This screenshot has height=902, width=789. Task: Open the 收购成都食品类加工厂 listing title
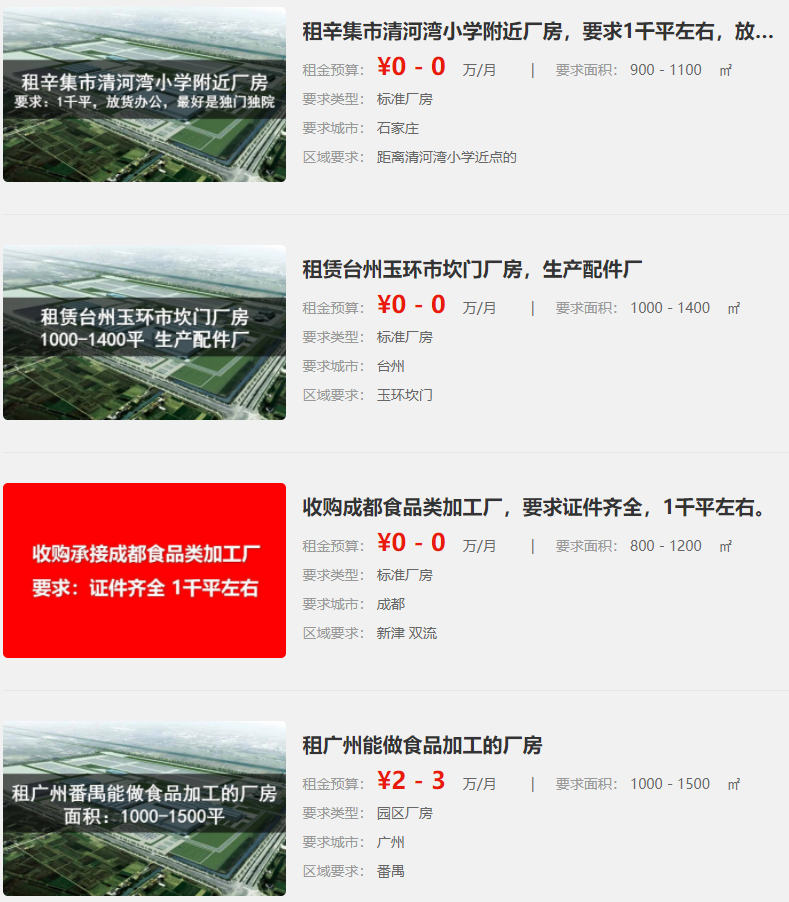535,508
